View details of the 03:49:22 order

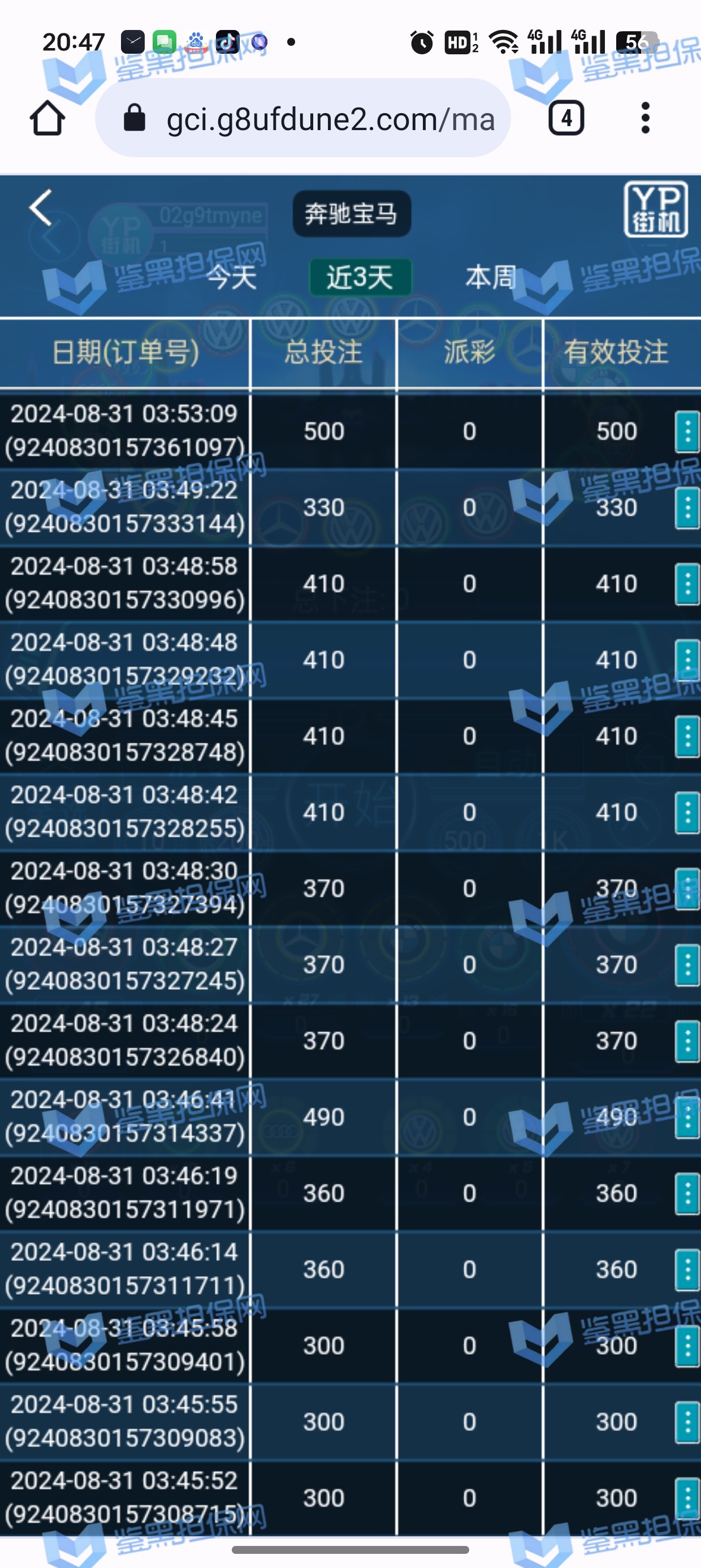point(687,507)
